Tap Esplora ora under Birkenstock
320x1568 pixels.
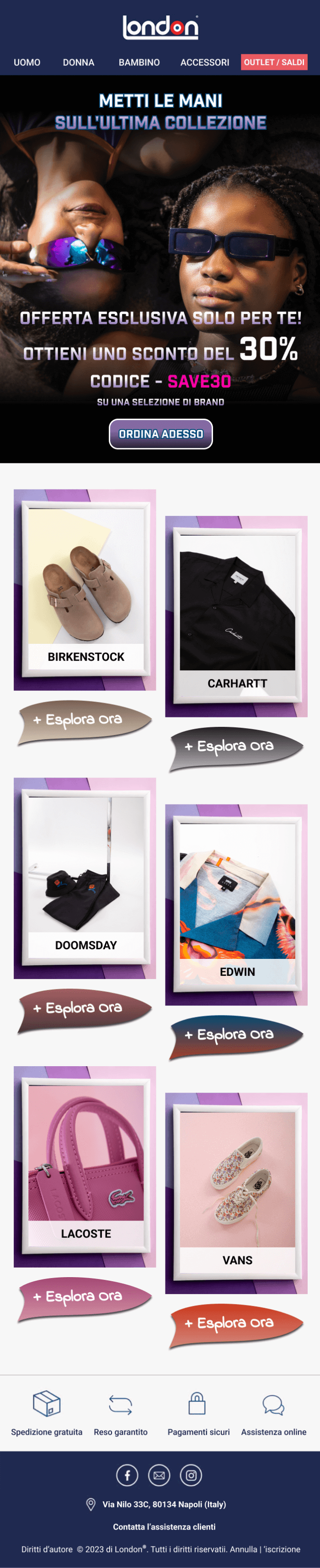click(84, 720)
